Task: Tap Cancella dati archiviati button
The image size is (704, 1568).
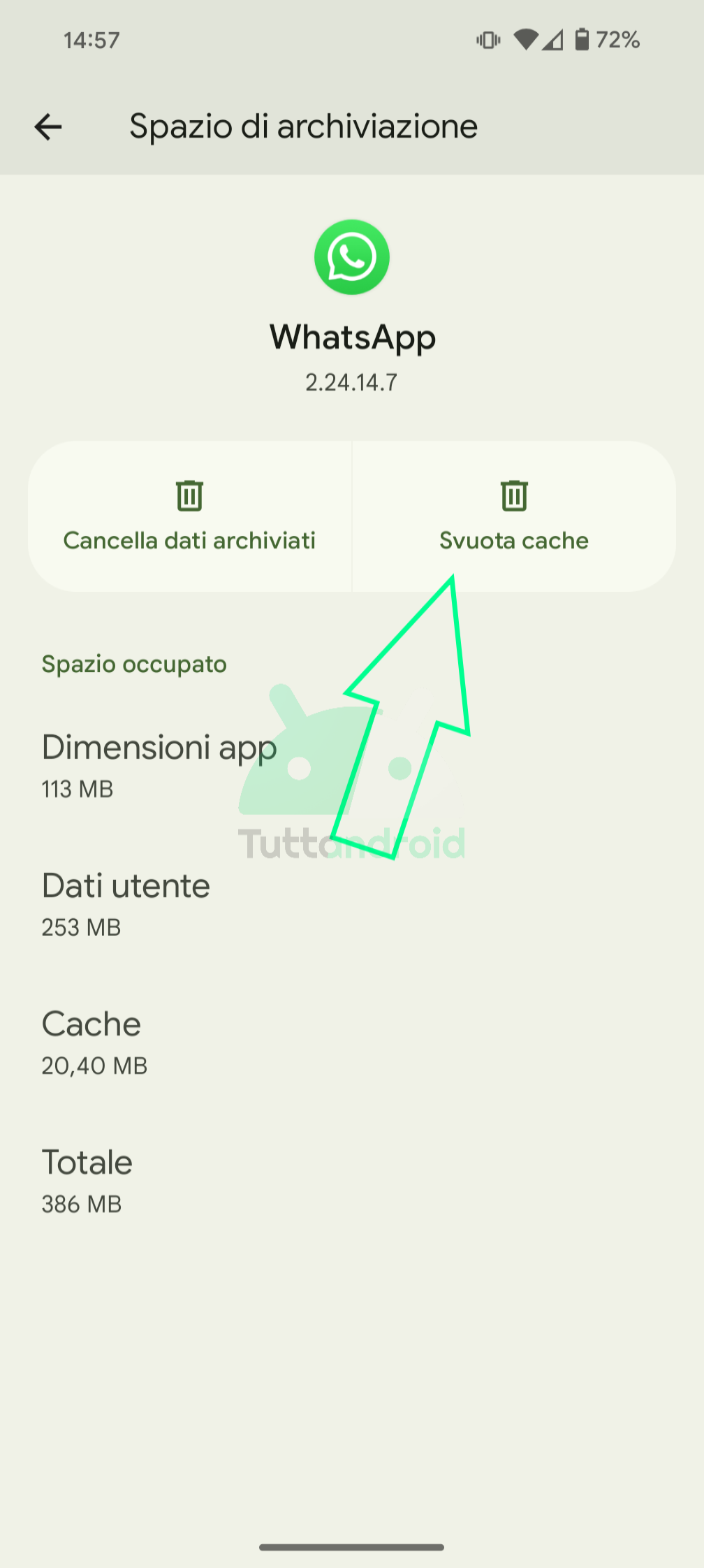Action: [x=189, y=517]
